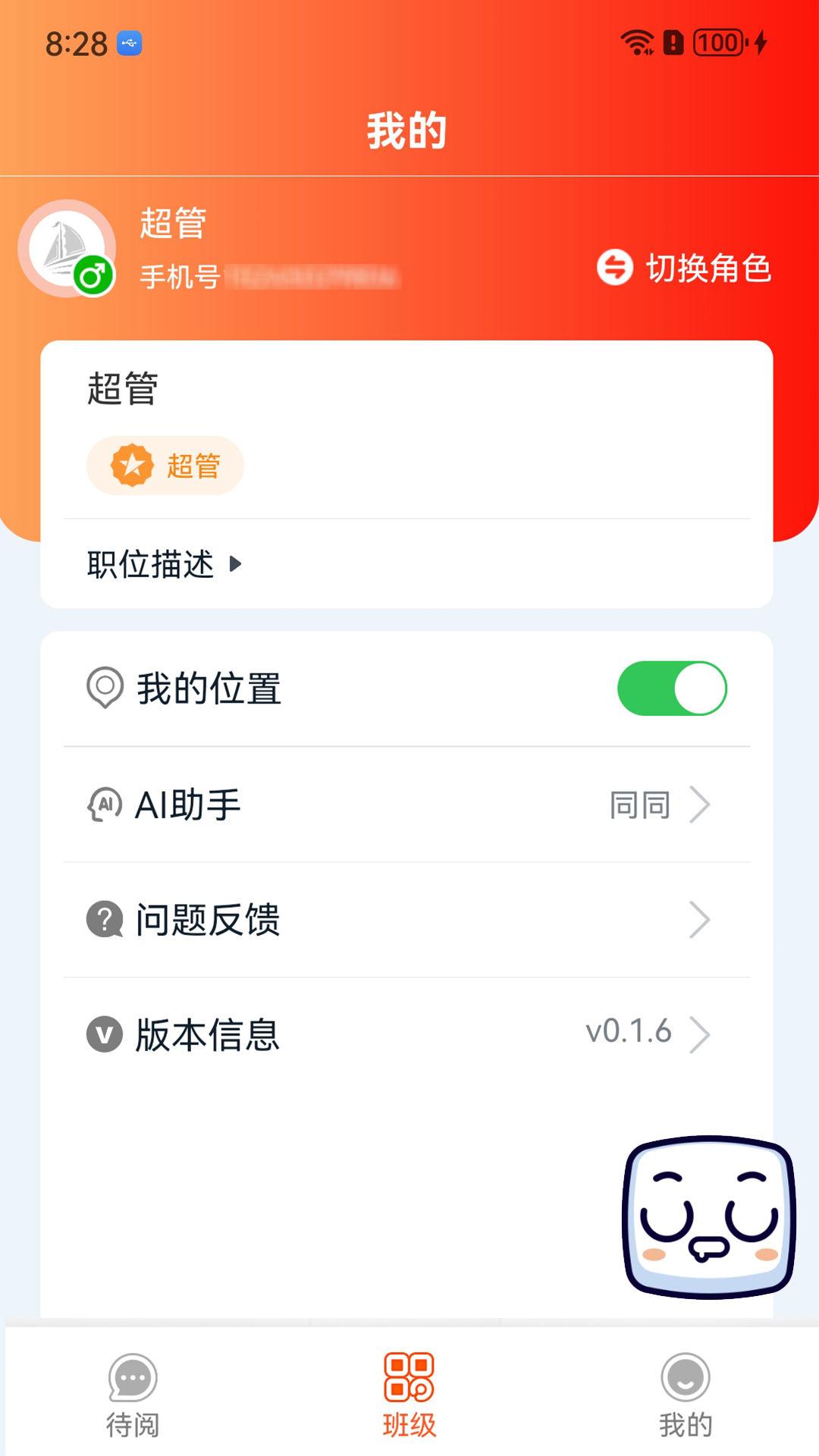The height and width of the screenshot is (1456, 819).
Task: Disable the 我的位置 location switch
Action: point(670,688)
